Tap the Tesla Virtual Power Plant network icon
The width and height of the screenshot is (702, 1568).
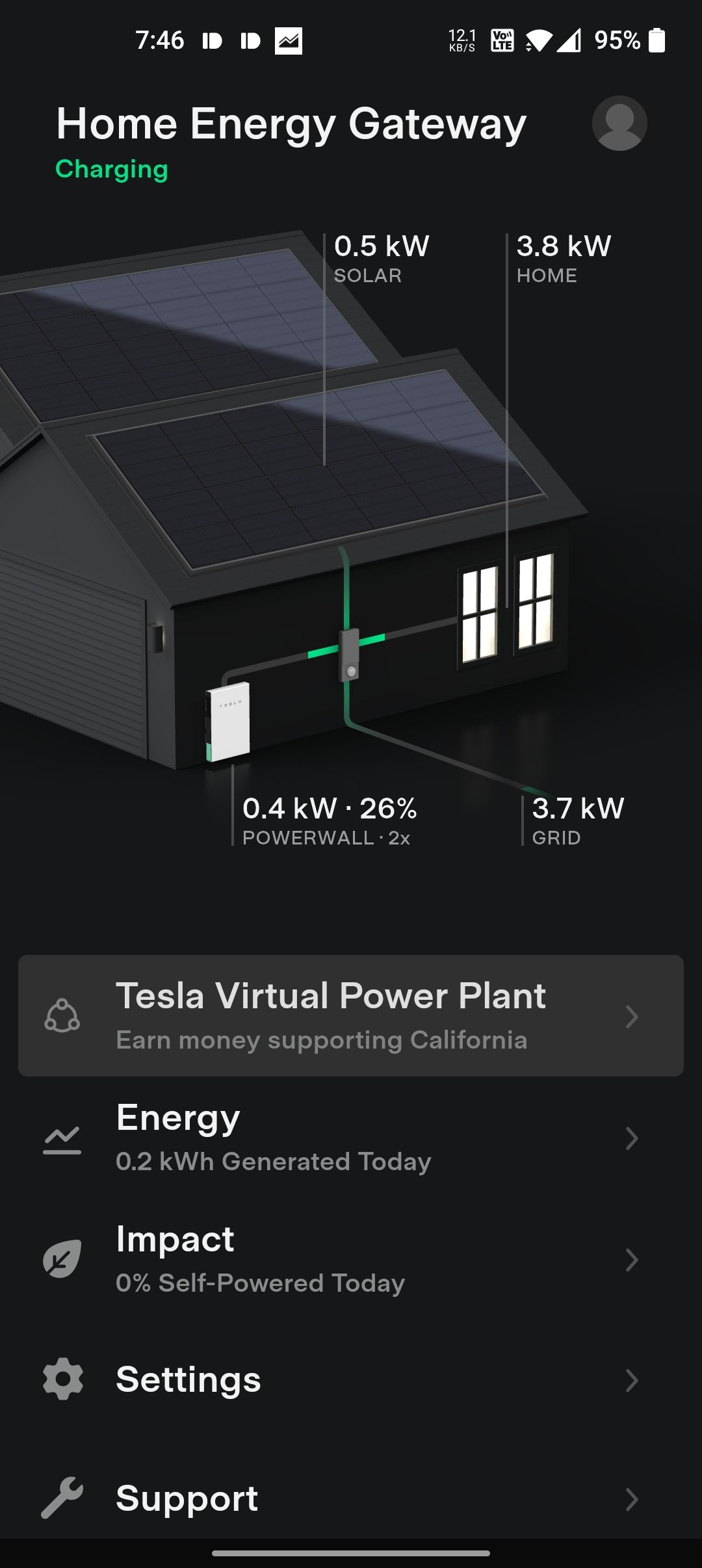click(x=63, y=1016)
